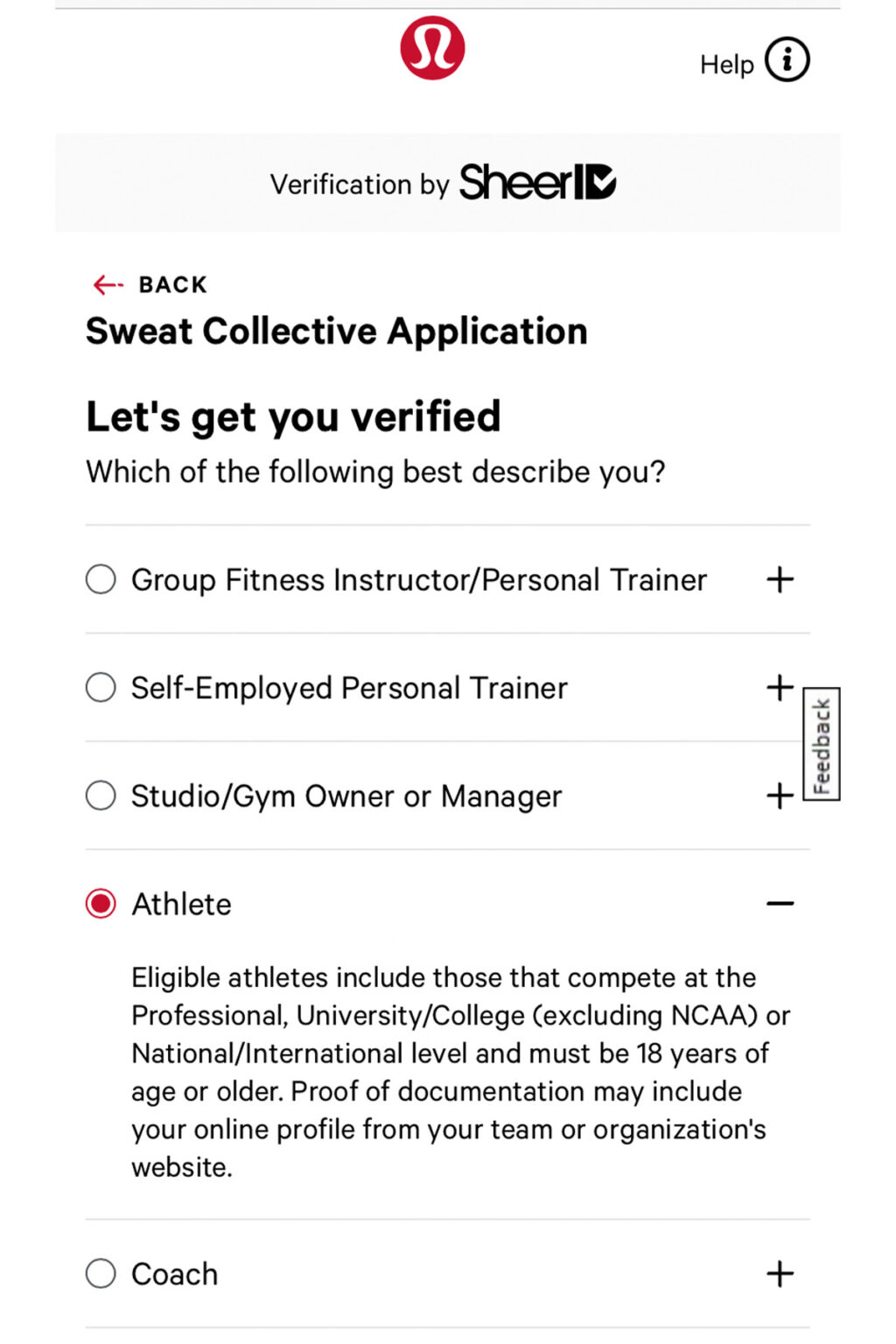This screenshot has height=1344, width=896.
Task: Select the Group Fitness Instructor/Personal Trainer radio button
Action: pyautogui.click(x=100, y=578)
